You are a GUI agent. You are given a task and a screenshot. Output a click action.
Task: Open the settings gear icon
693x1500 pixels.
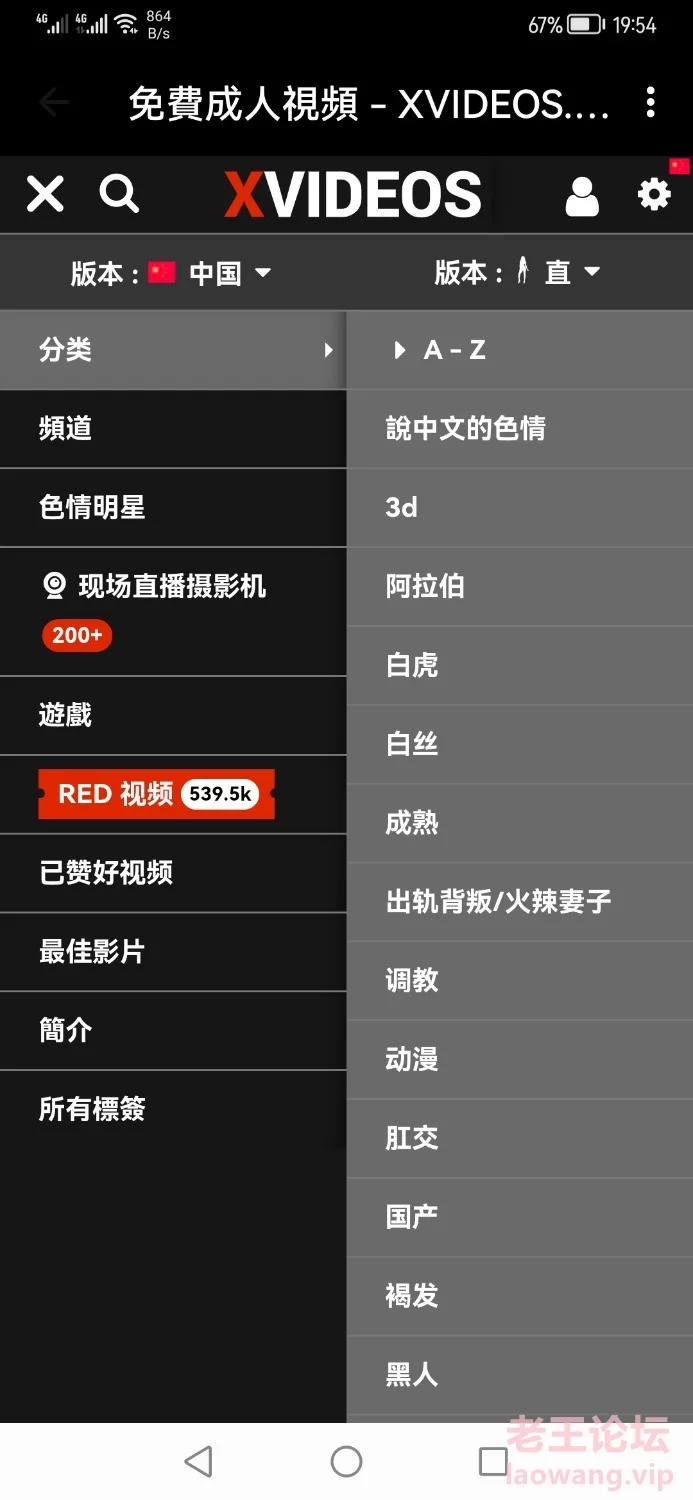click(x=654, y=194)
